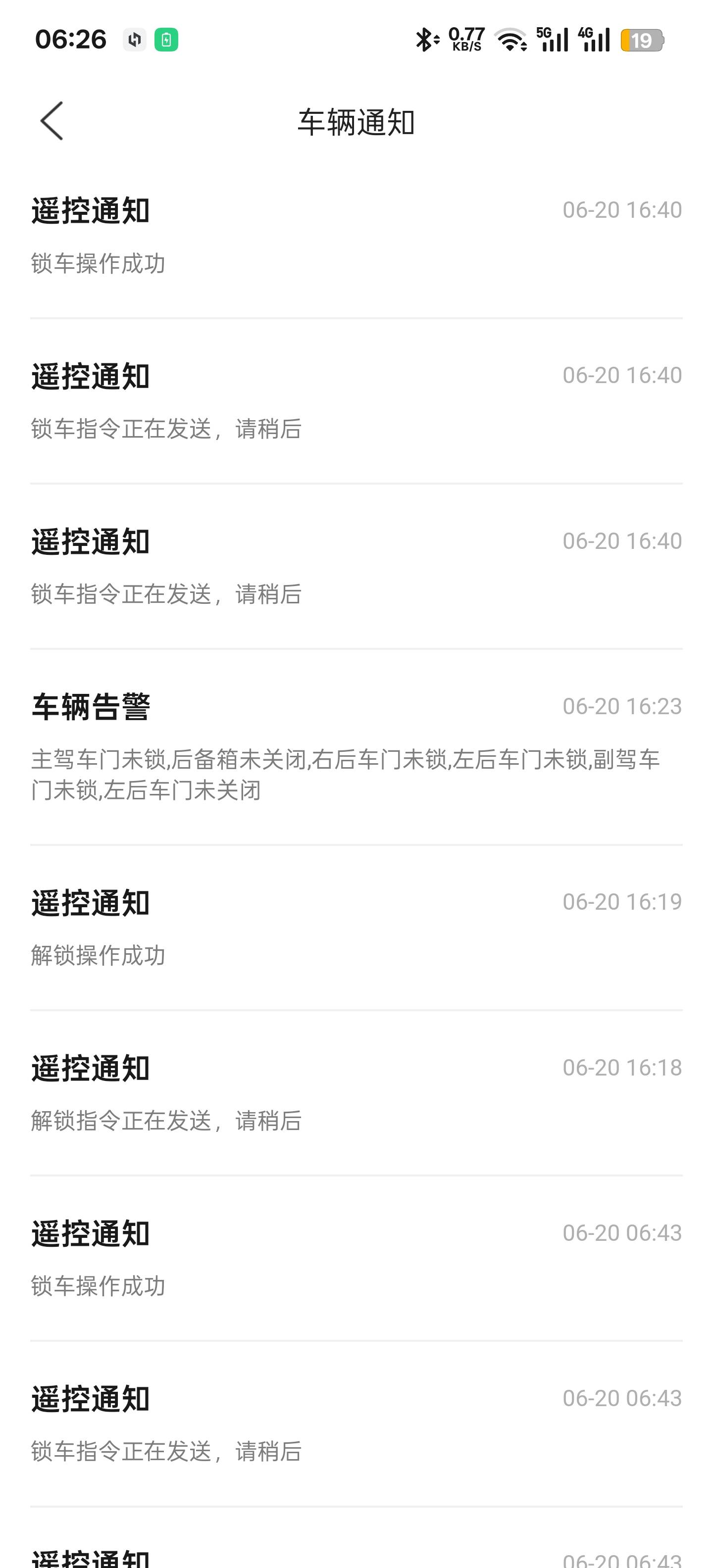Open the 解锁指令正在发送 notification from 16:18

(x=356, y=1093)
